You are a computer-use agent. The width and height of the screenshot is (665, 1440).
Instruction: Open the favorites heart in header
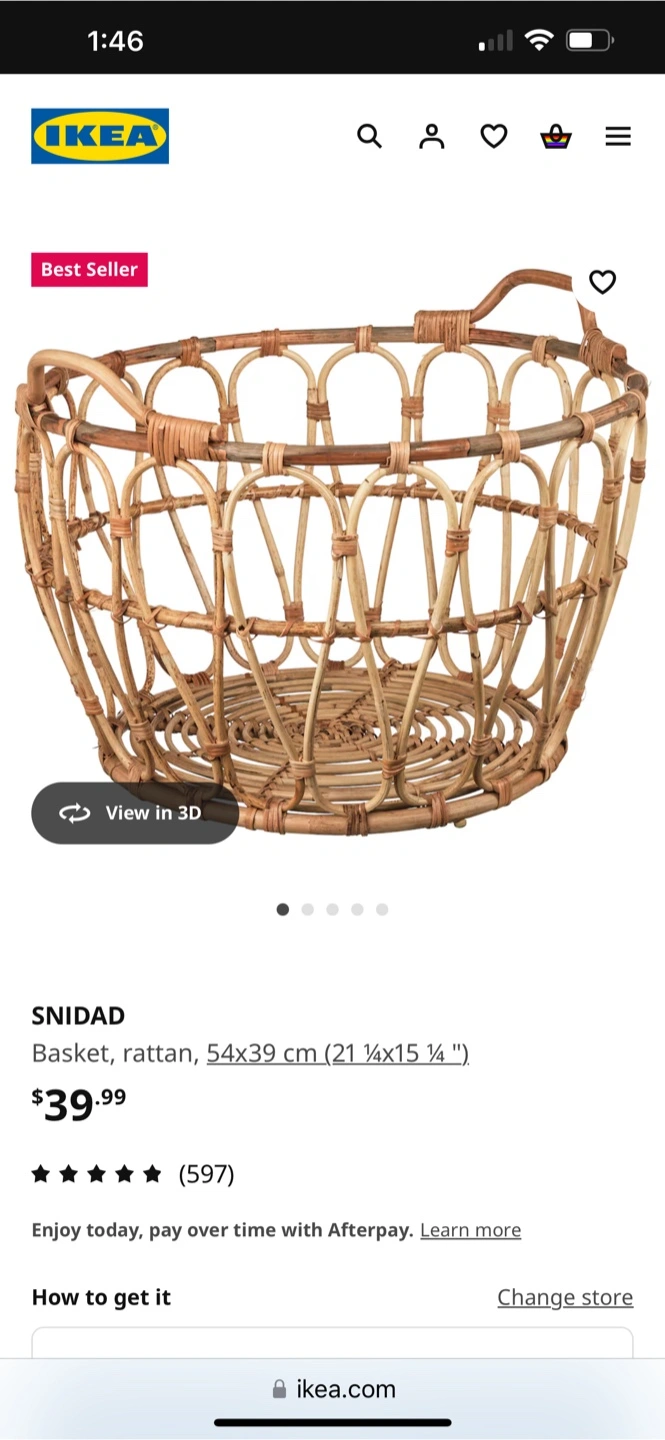494,136
